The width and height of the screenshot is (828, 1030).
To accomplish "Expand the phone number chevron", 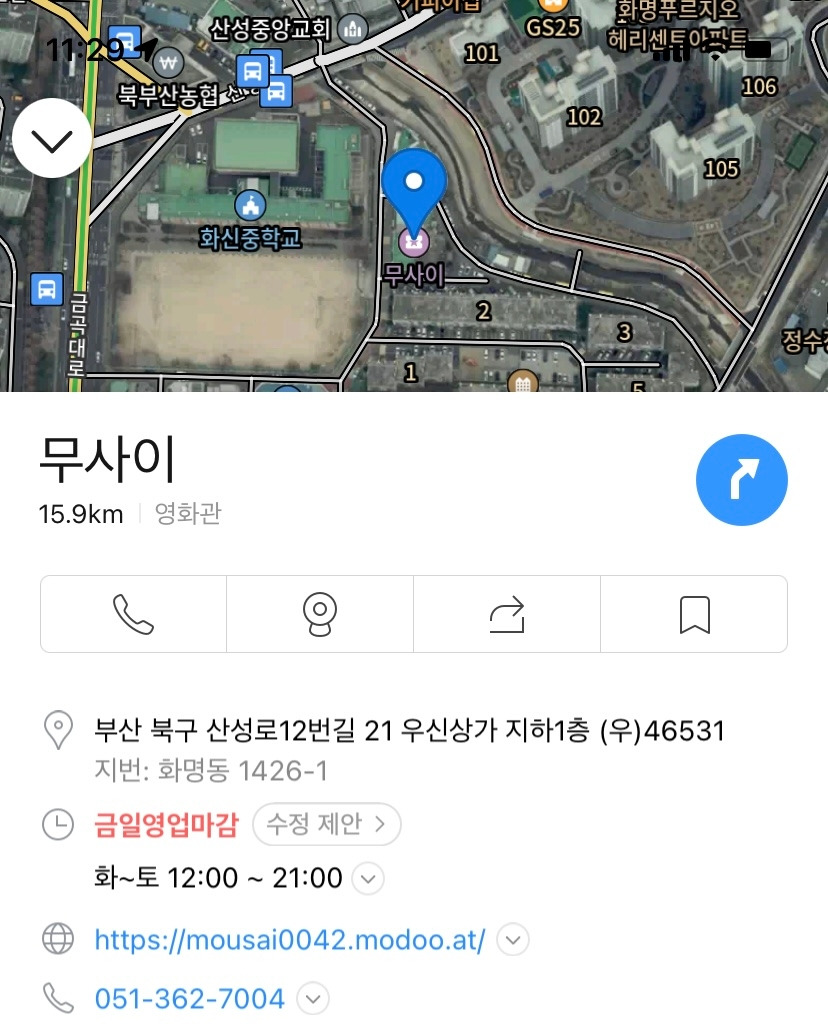I will pyautogui.click(x=313, y=998).
